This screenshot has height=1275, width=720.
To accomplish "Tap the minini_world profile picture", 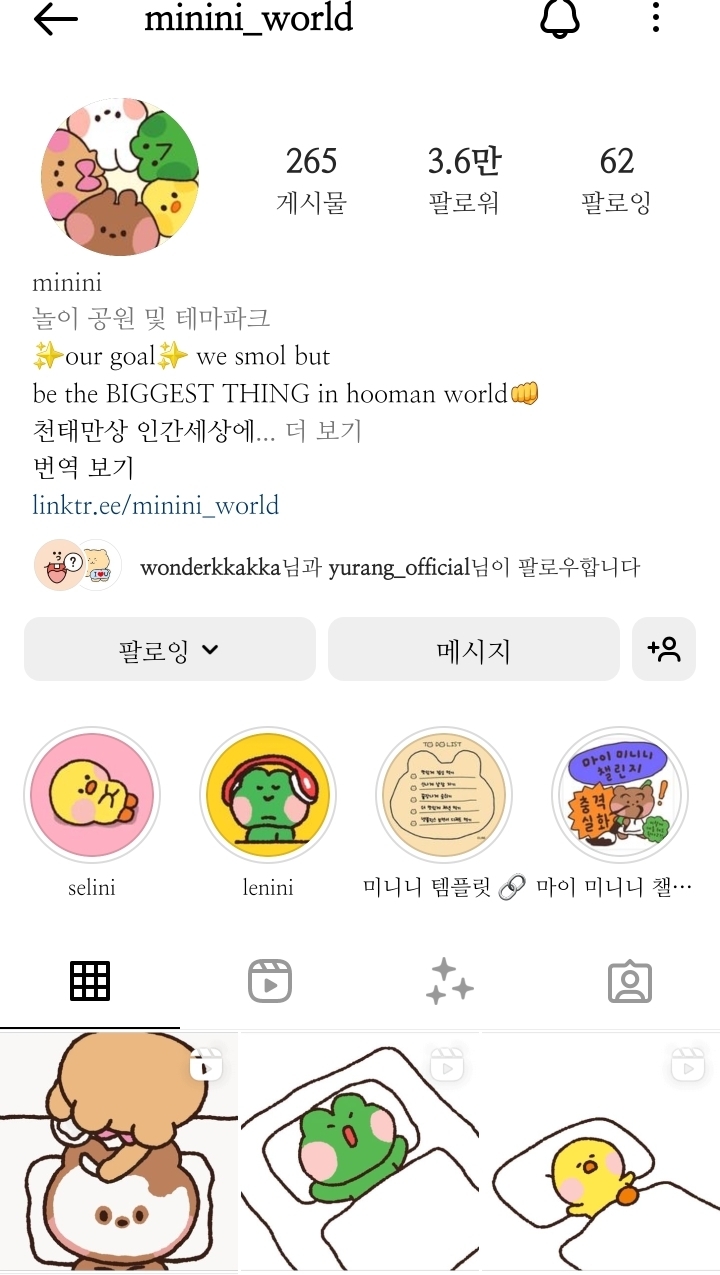I will click(119, 177).
